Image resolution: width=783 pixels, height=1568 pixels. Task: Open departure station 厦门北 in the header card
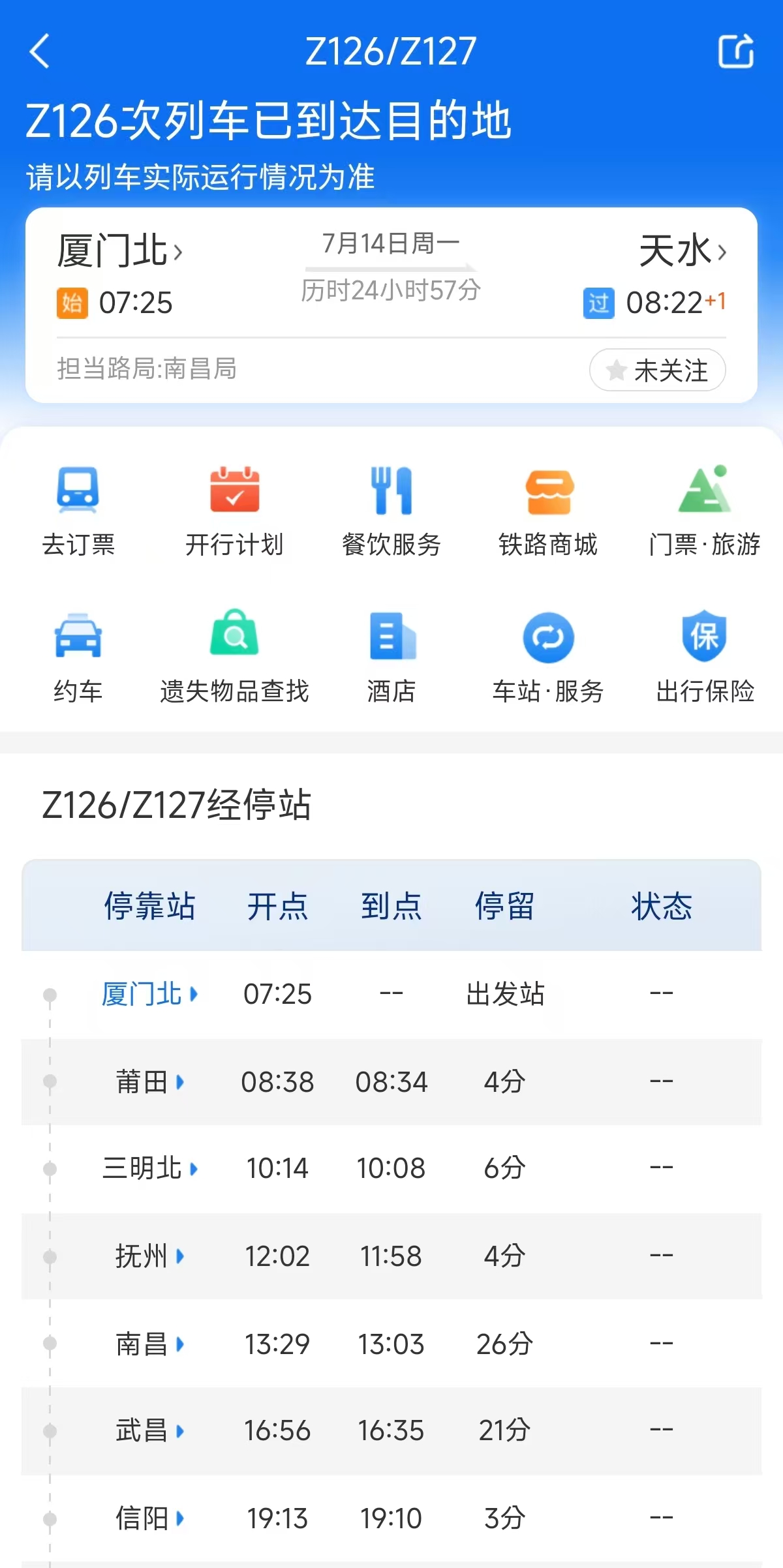(x=120, y=251)
